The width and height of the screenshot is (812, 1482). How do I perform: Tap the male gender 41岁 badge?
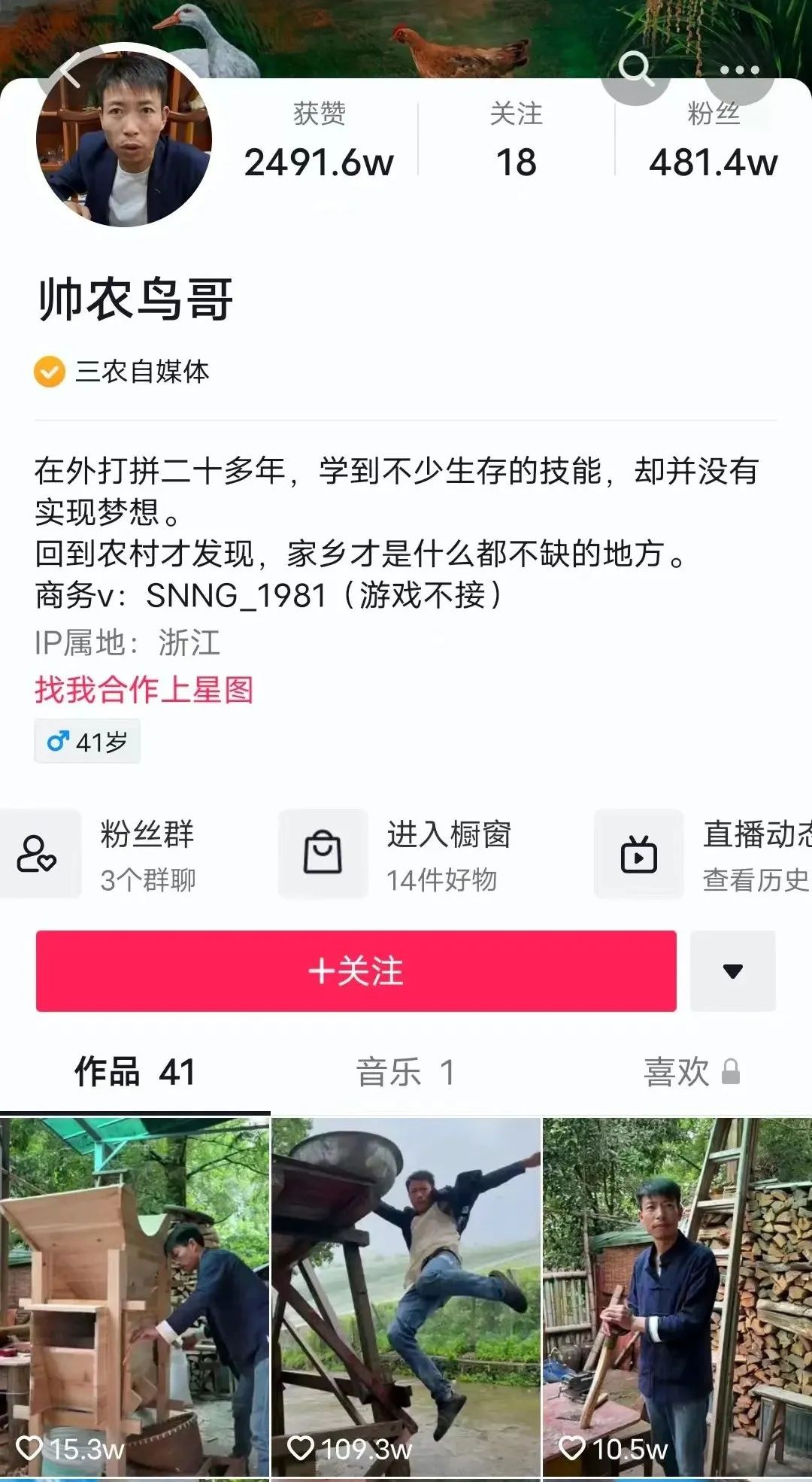click(86, 740)
